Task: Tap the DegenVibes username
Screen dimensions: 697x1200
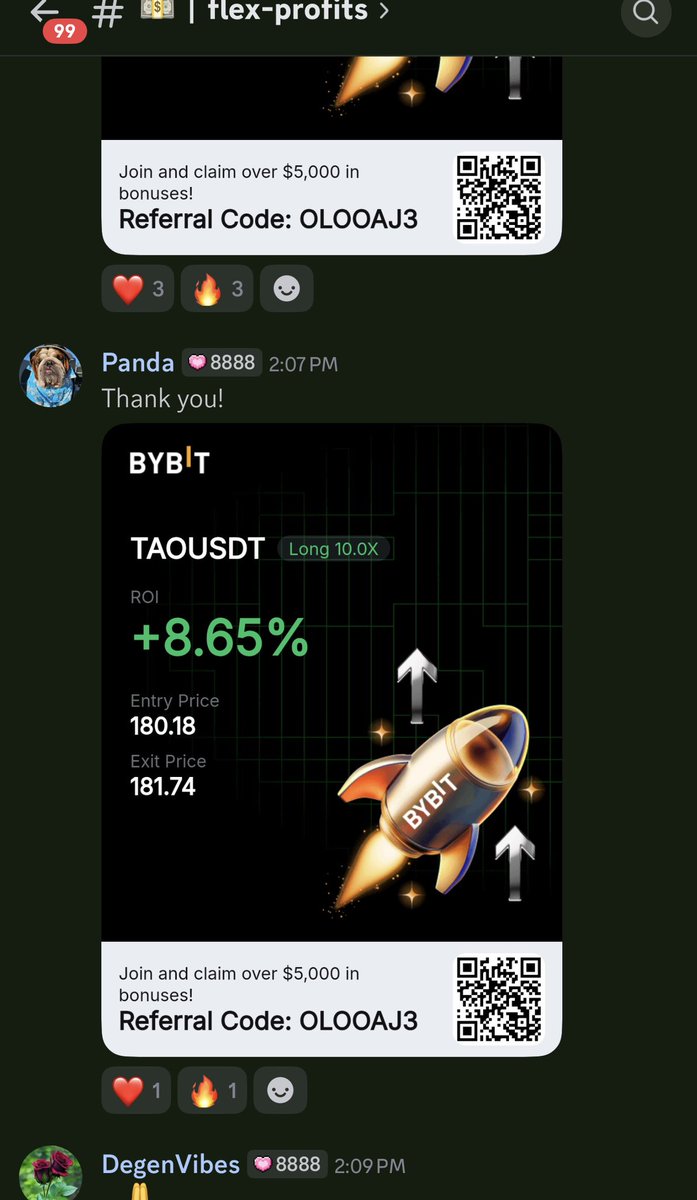Action: pos(171,1165)
